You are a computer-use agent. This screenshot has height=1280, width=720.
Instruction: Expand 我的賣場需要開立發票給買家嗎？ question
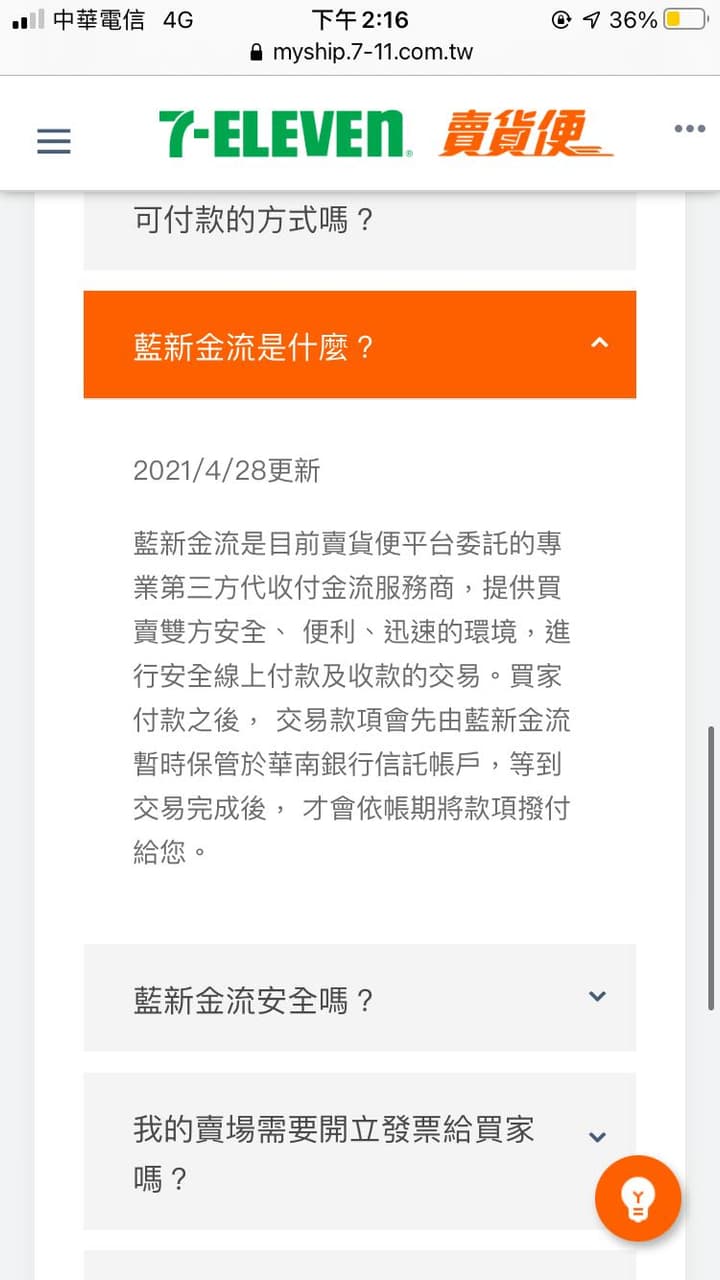359,1151
